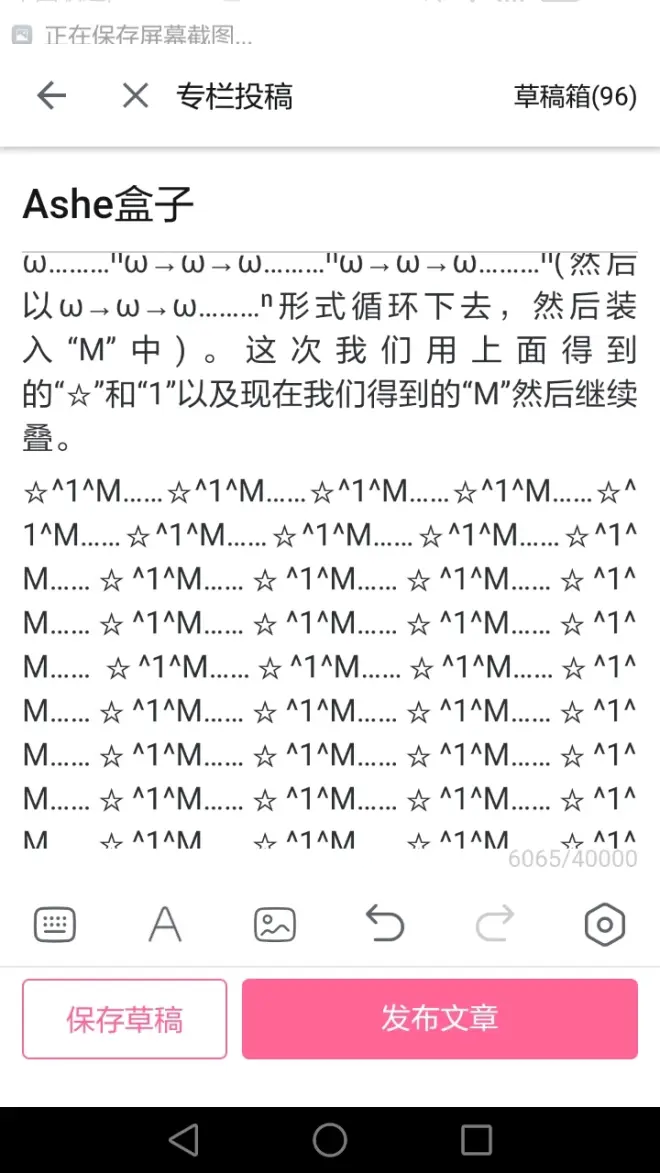The image size is (660, 1173).
Task: Open the recent apps overview
Action: [x=476, y=1140]
